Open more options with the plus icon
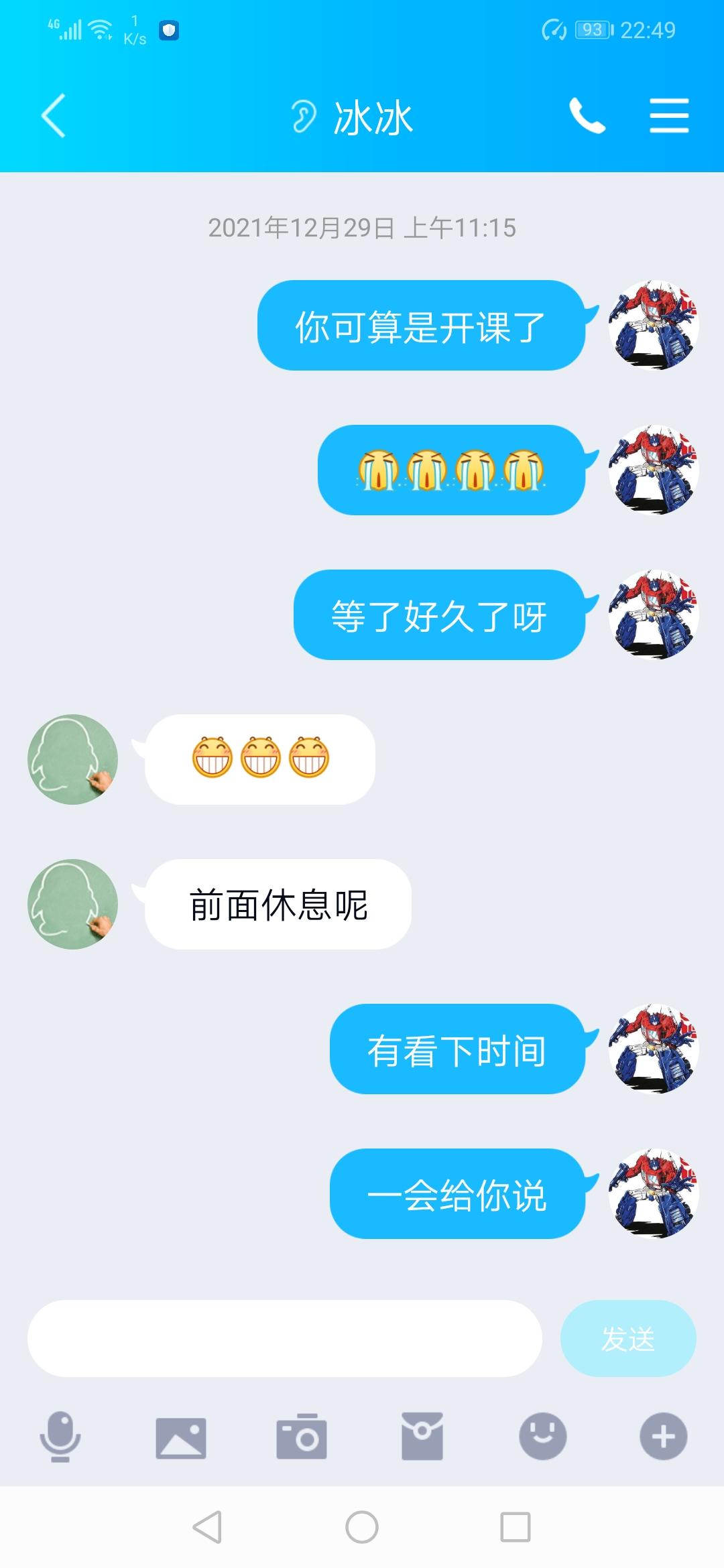This screenshot has width=724, height=1568. coord(663,1437)
